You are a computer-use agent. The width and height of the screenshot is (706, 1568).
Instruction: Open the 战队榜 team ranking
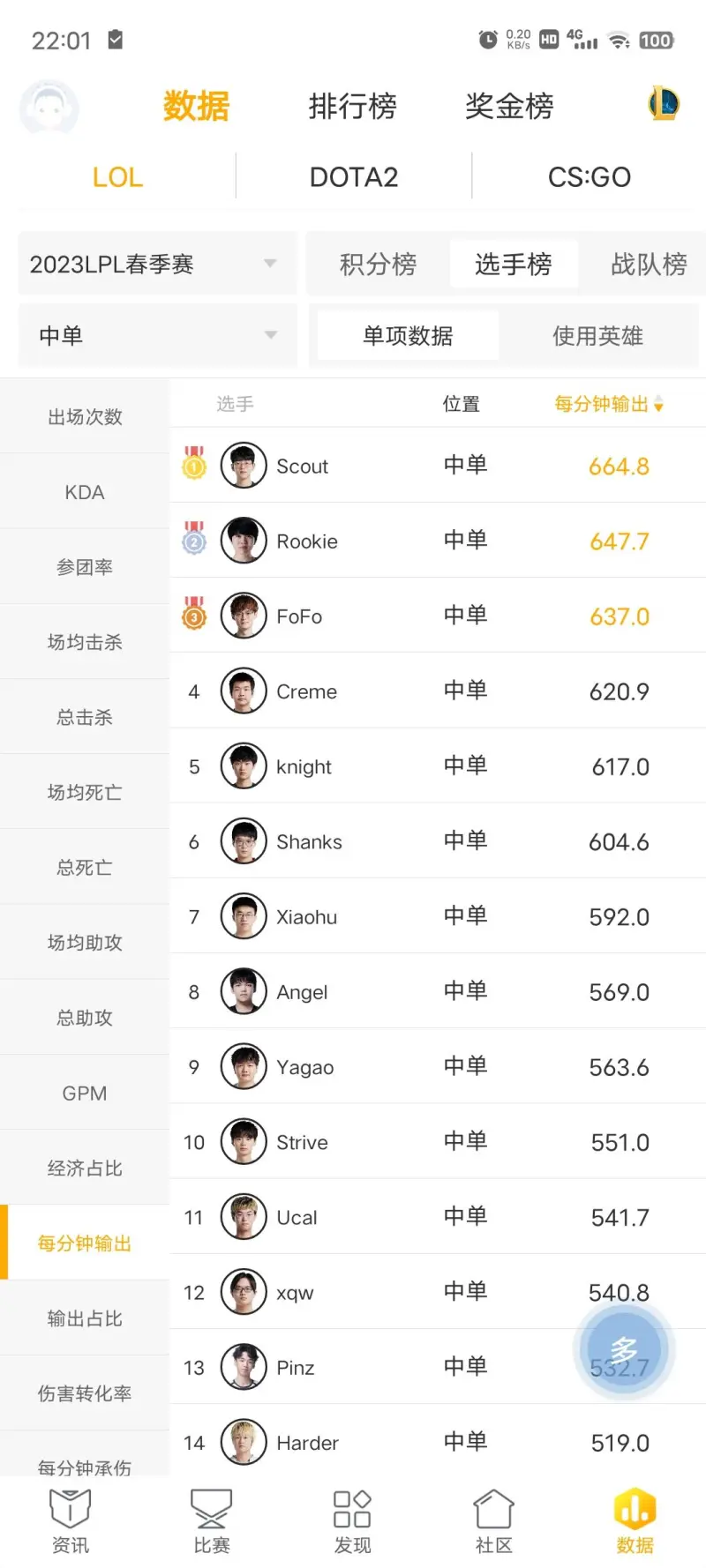click(x=649, y=264)
